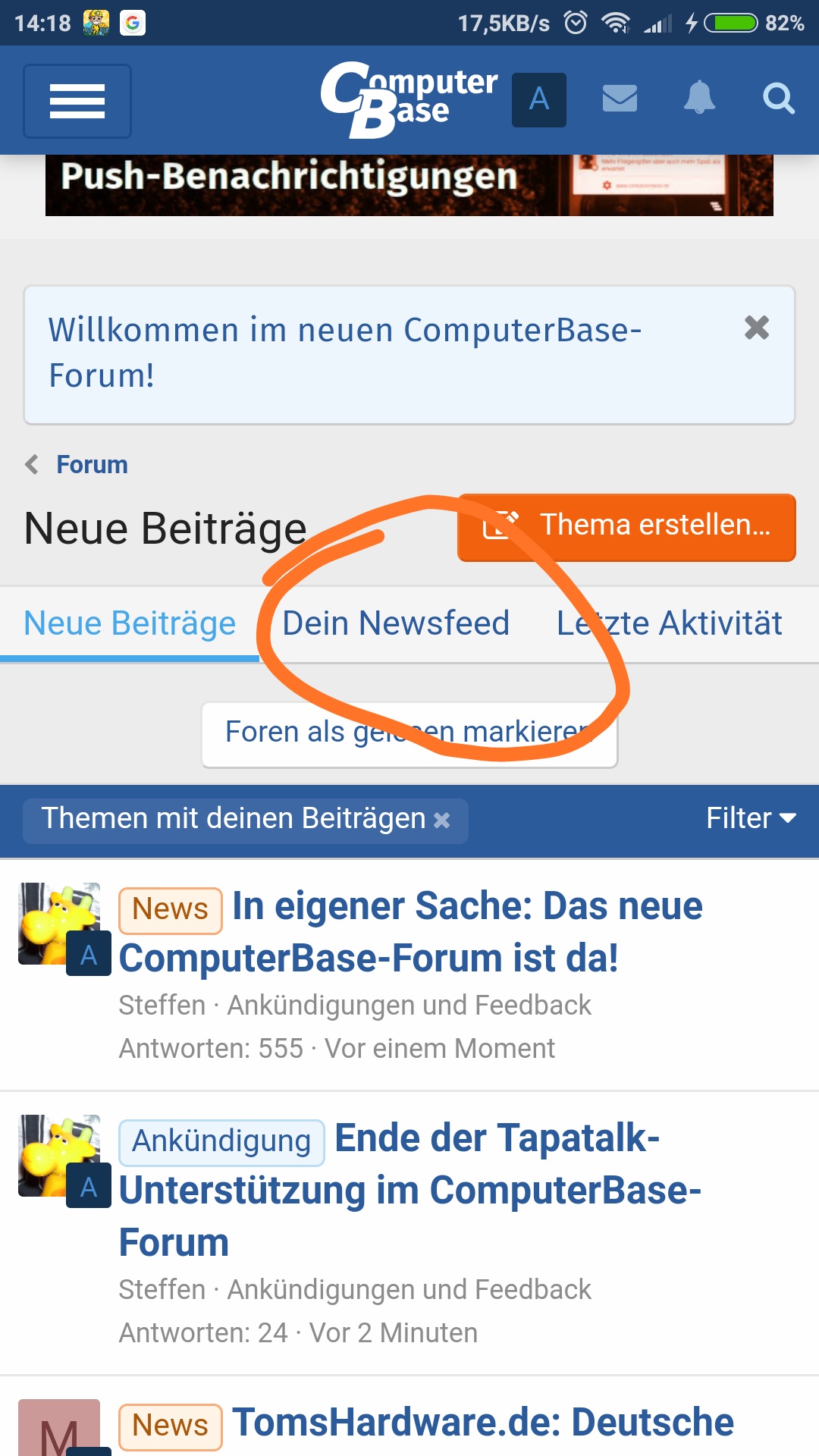Go back to Forum via breadcrumb

91,464
